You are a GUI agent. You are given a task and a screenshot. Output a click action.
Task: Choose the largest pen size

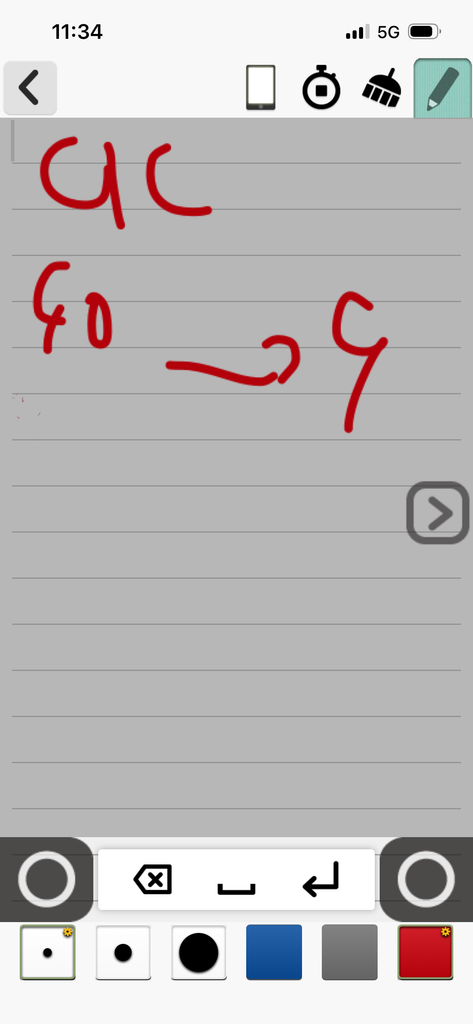click(x=199, y=952)
